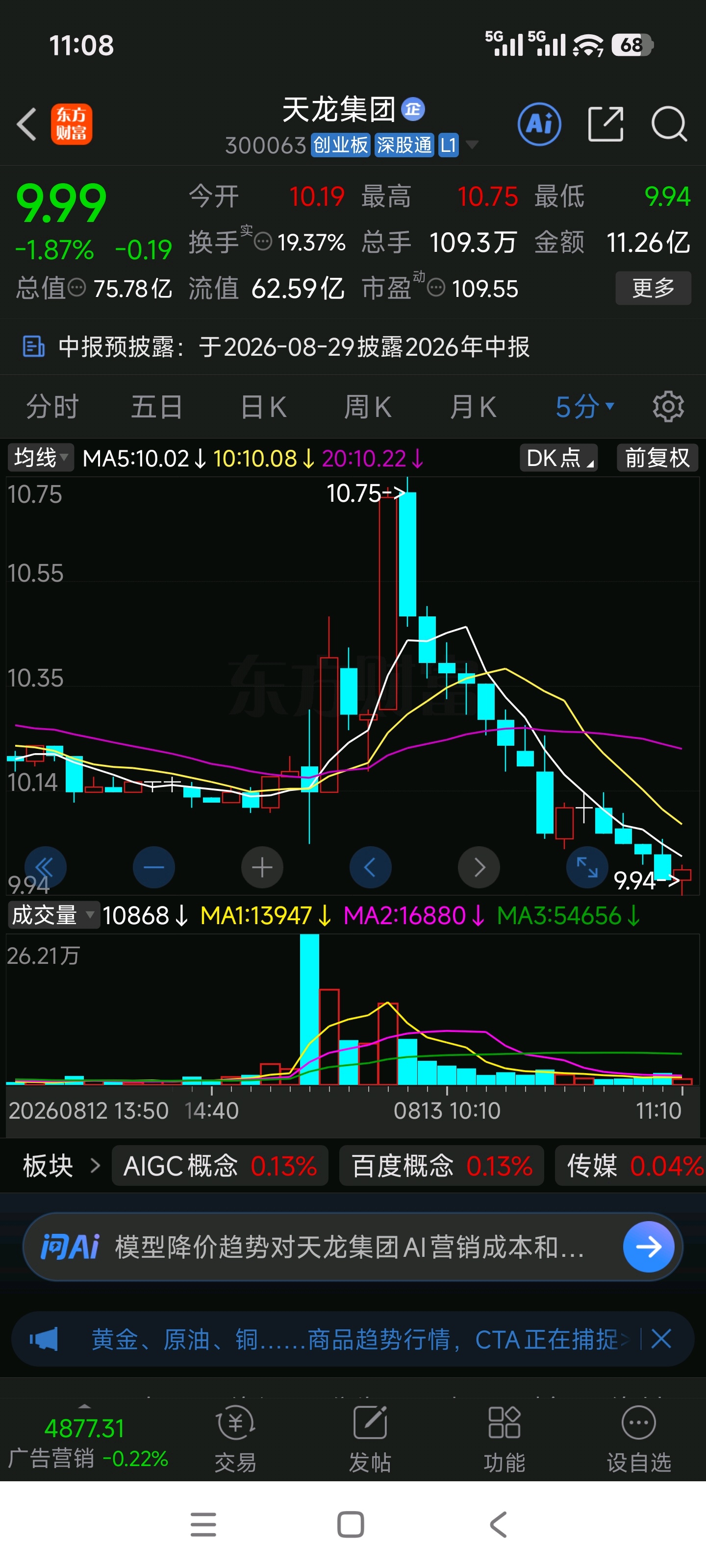This screenshot has height=1568, width=706.
Task: Open the Ai assistant icon
Action: pos(539,124)
